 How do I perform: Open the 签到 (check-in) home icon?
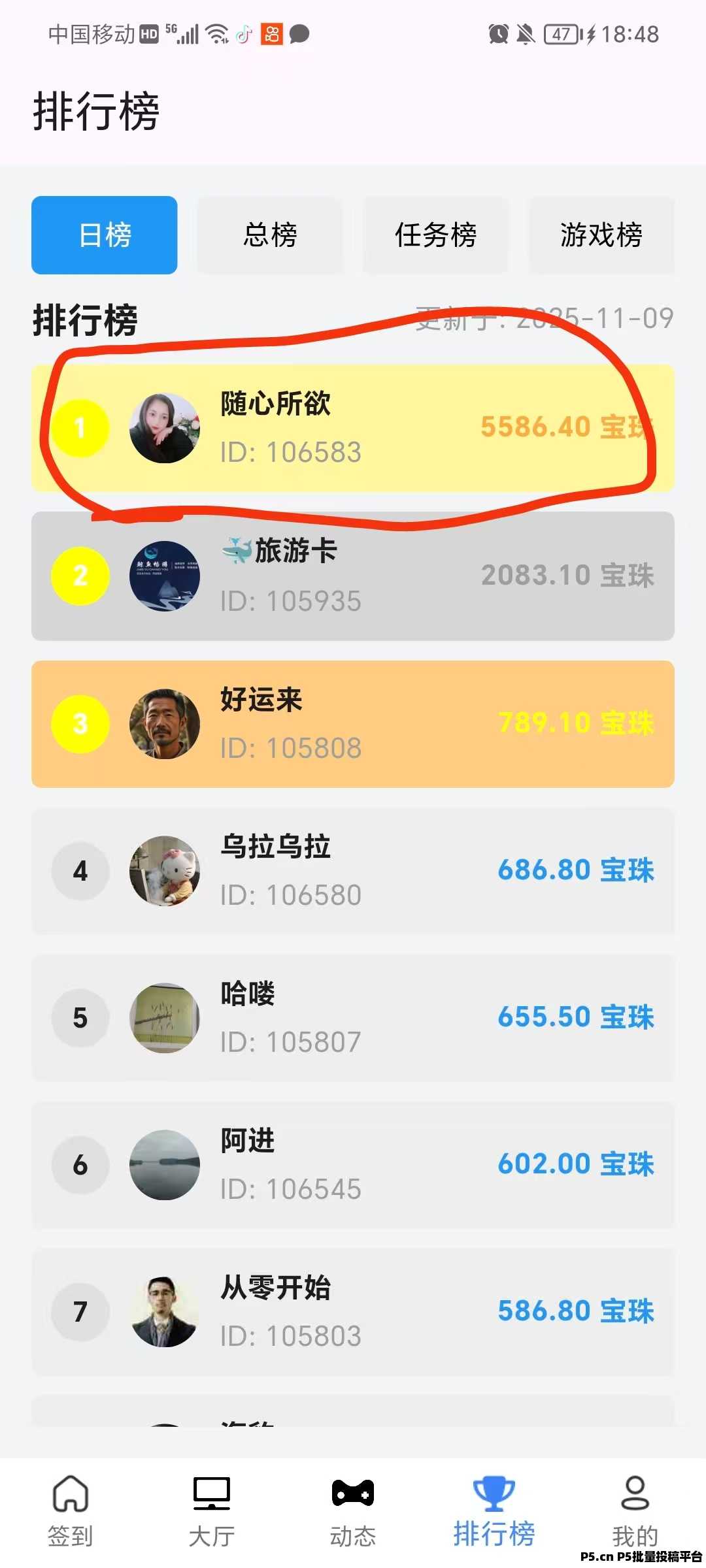point(72,1496)
